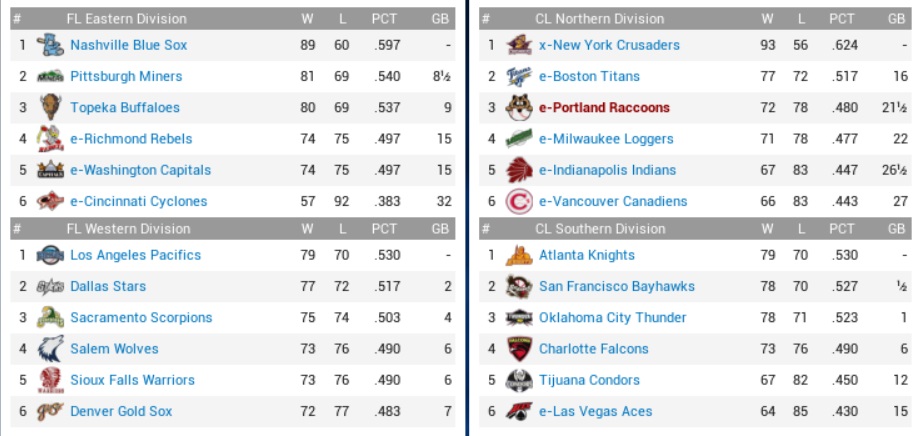The image size is (918, 436).
Task: Tap the Atlanta Knights team name
Action: pyautogui.click(x=587, y=255)
